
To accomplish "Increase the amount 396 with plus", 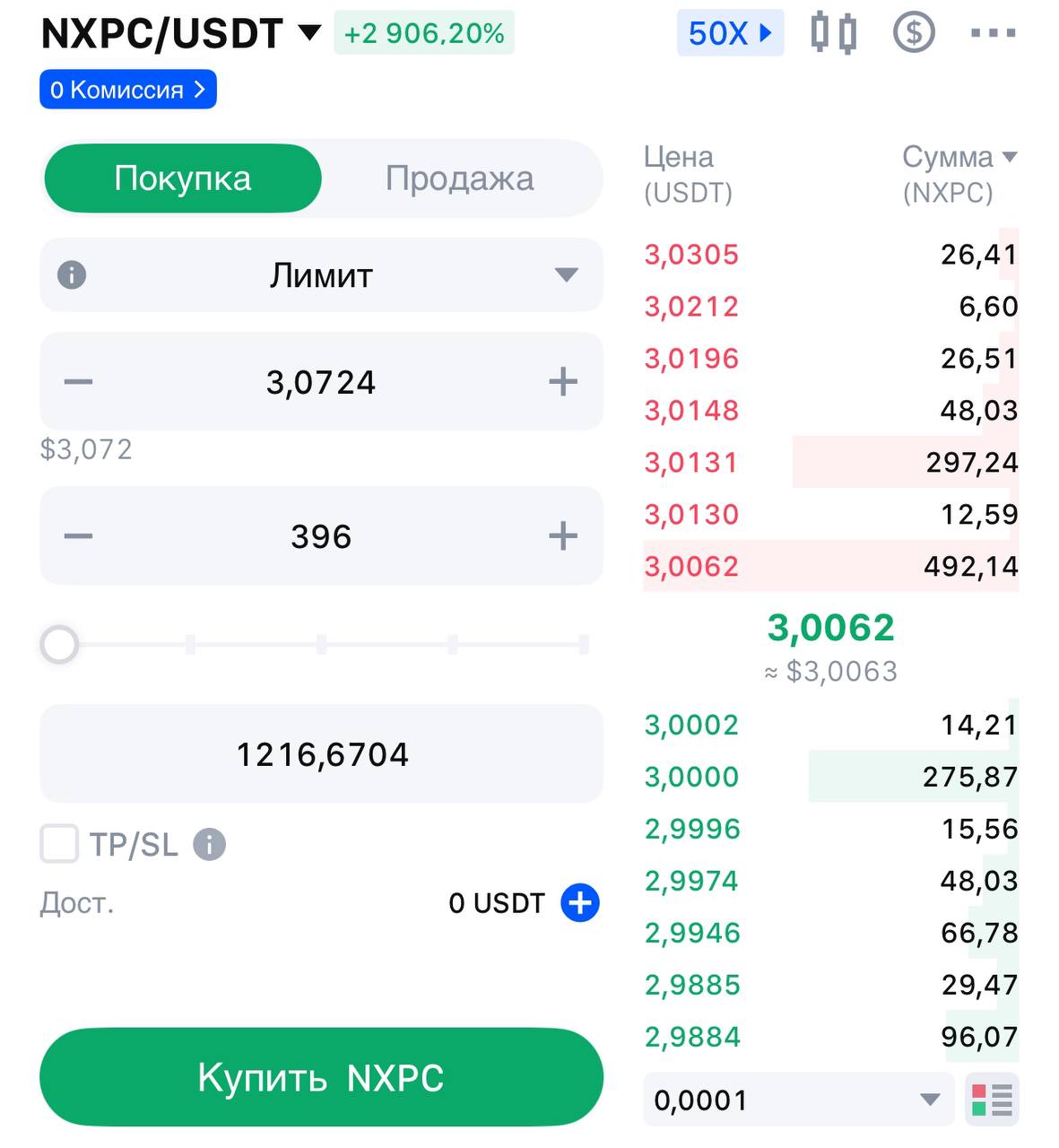I will pyautogui.click(x=563, y=536).
